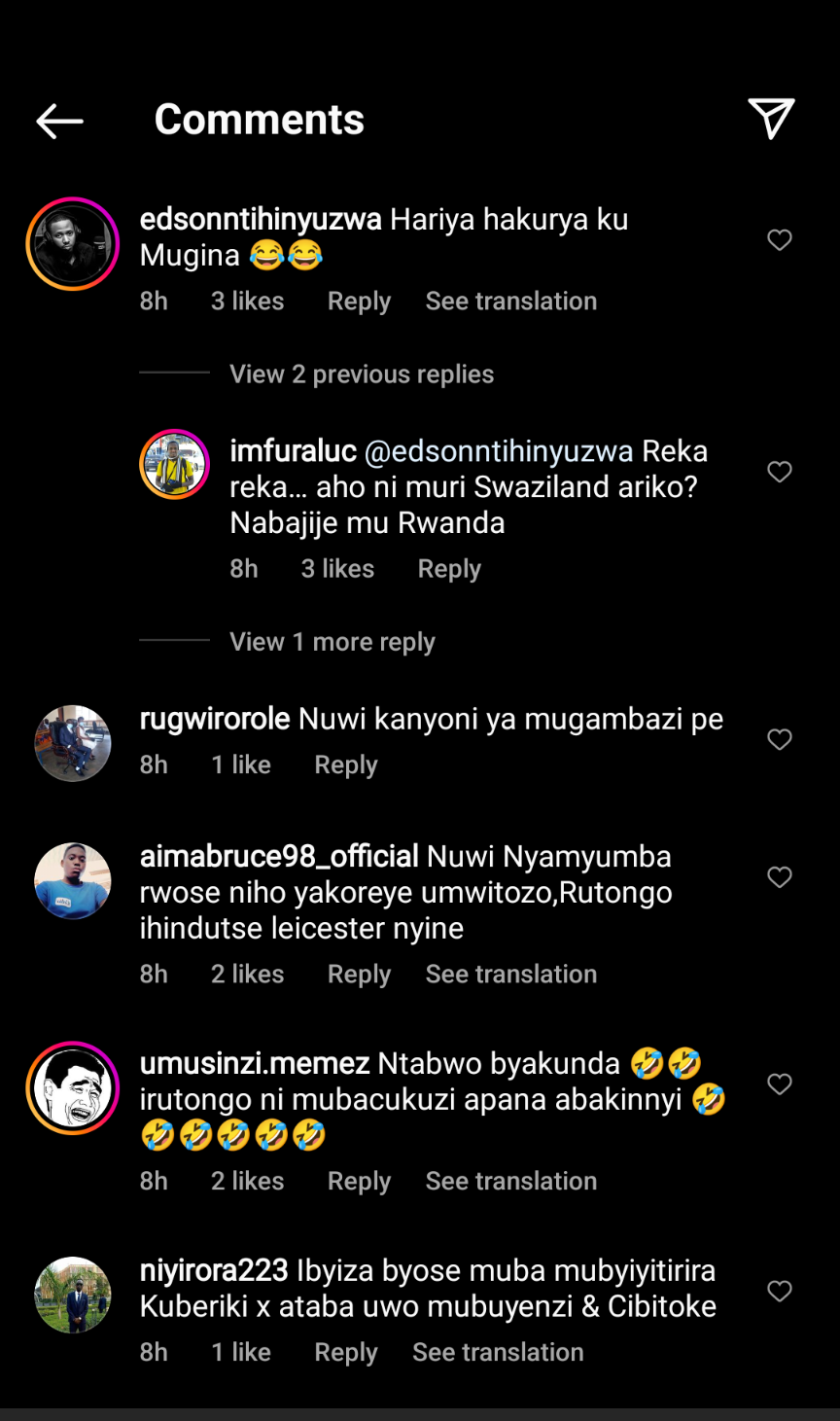This screenshot has width=840, height=1421.
Task: Like umusinzi.memez's comment
Action: (780, 1084)
